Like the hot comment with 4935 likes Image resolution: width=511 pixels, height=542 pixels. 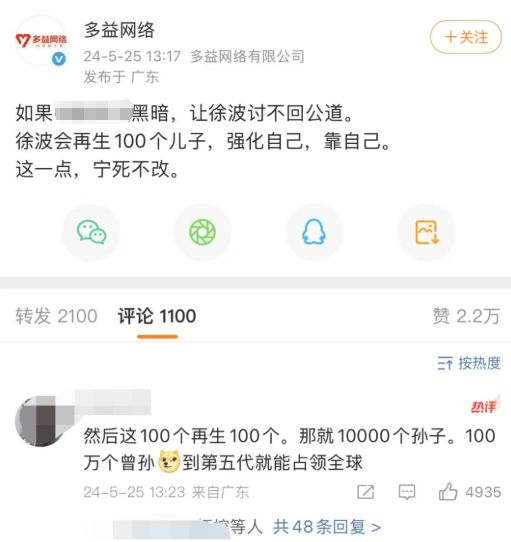(x=470, y=492)
